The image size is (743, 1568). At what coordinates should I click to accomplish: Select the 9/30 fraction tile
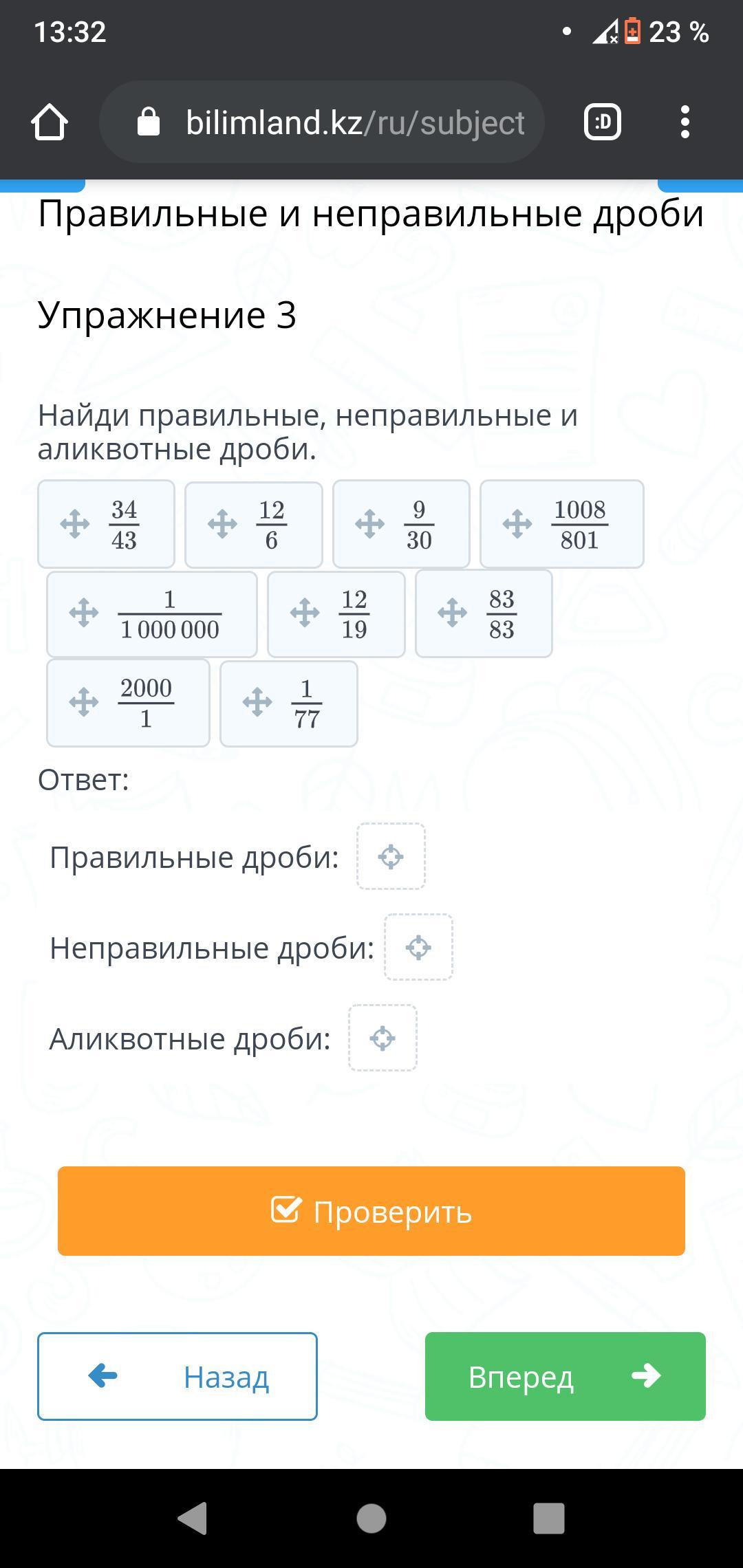click(401, 524)
